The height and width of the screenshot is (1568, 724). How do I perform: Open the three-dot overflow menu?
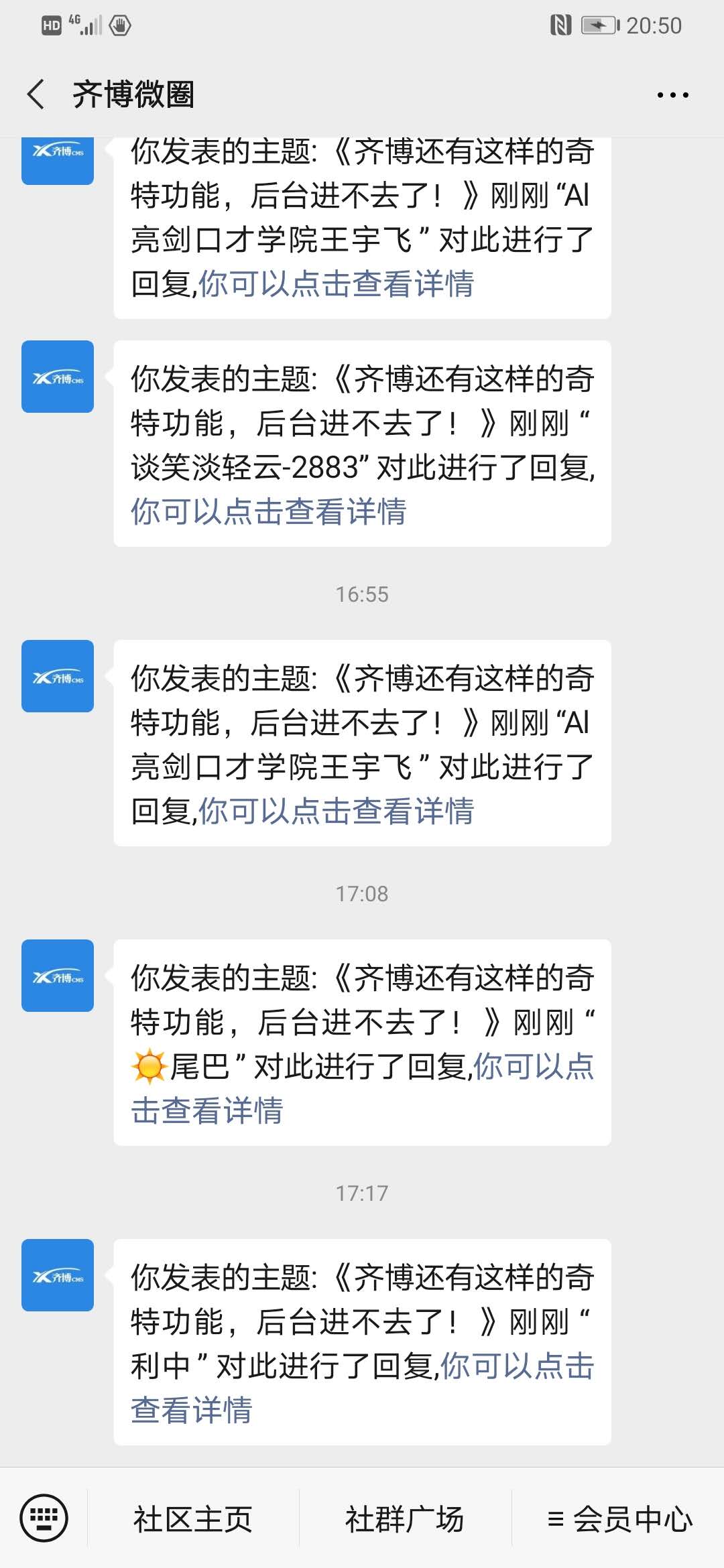point(672,95)
